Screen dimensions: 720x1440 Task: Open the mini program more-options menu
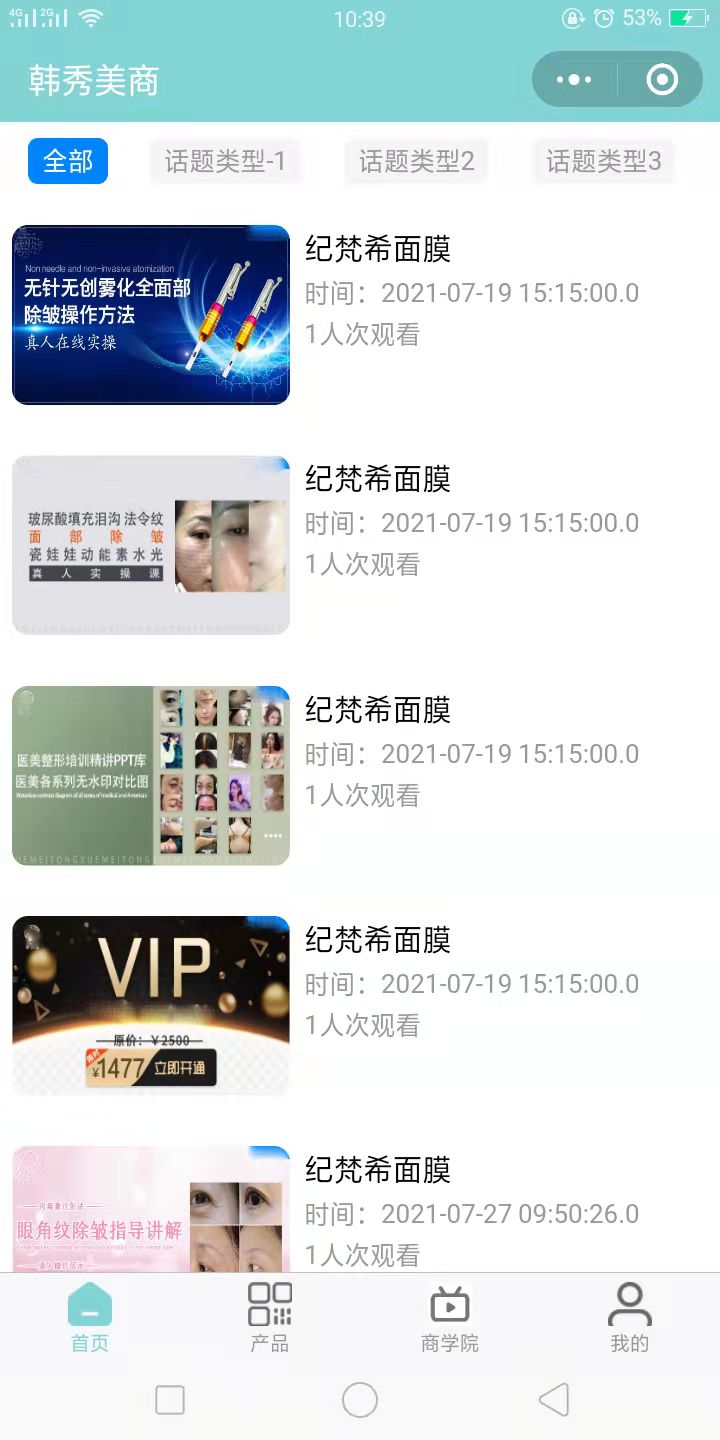coord(574,80)
